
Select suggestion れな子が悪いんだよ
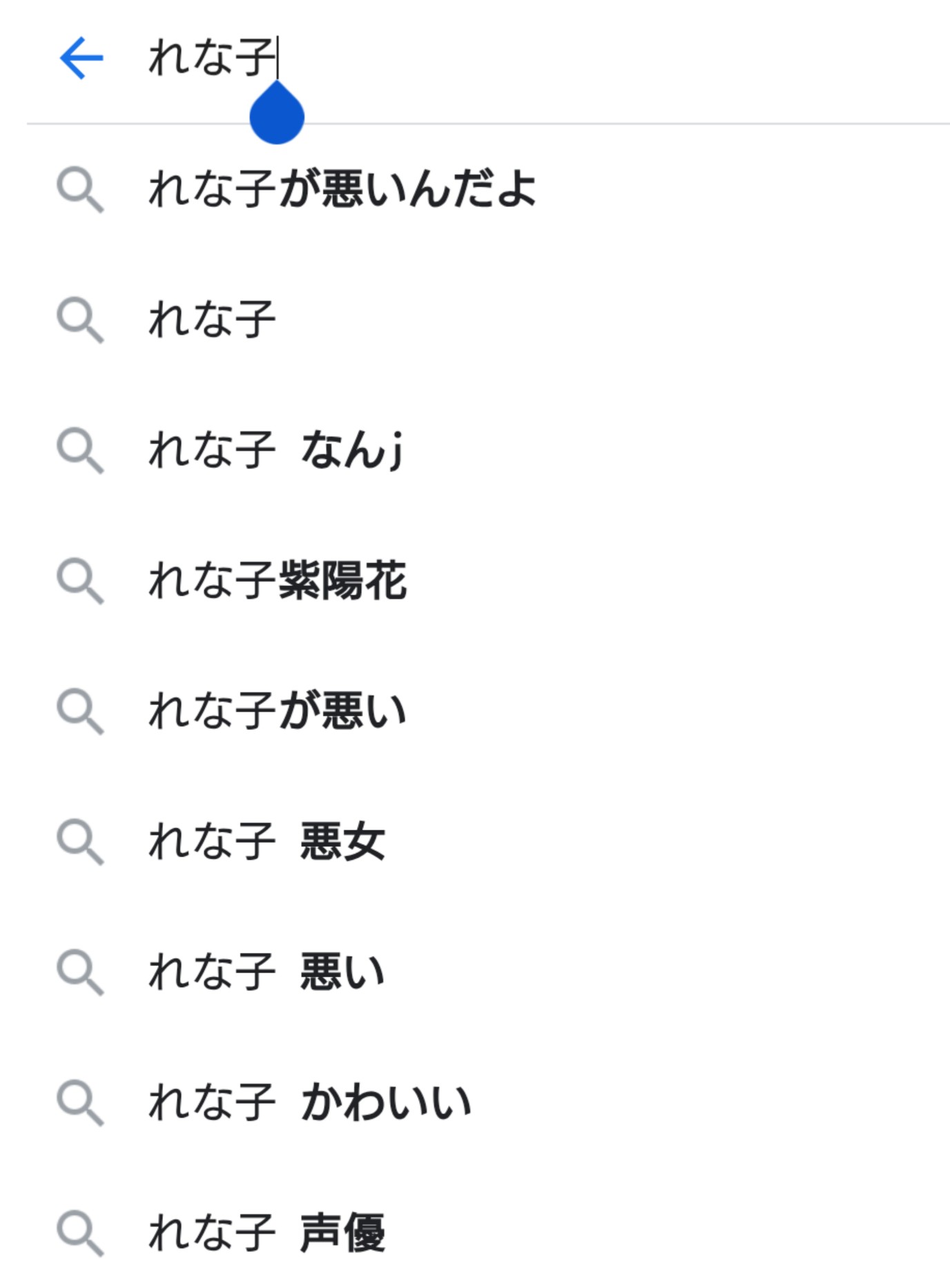[342, 190]
